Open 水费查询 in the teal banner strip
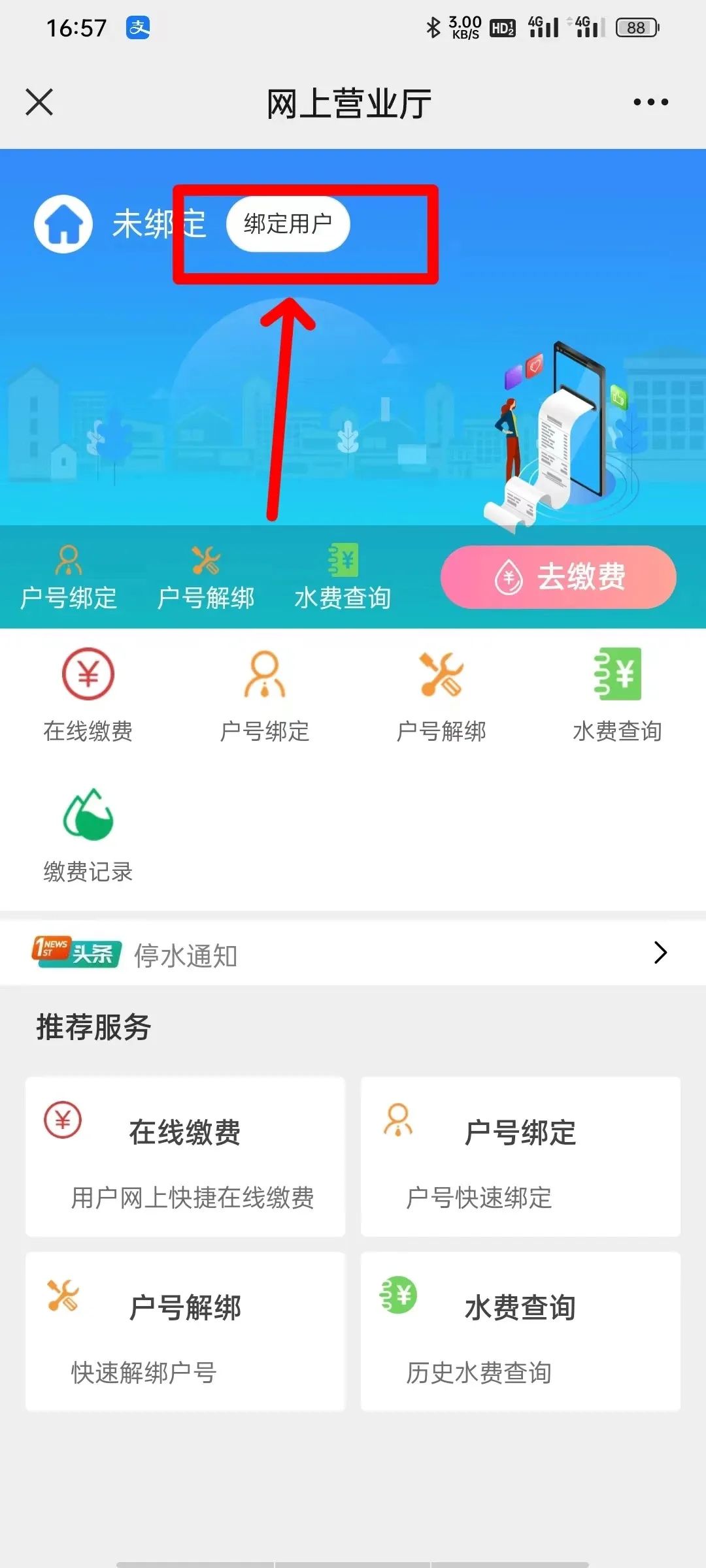The height and width of the screenshot is (1568, 706). (343, 578)
